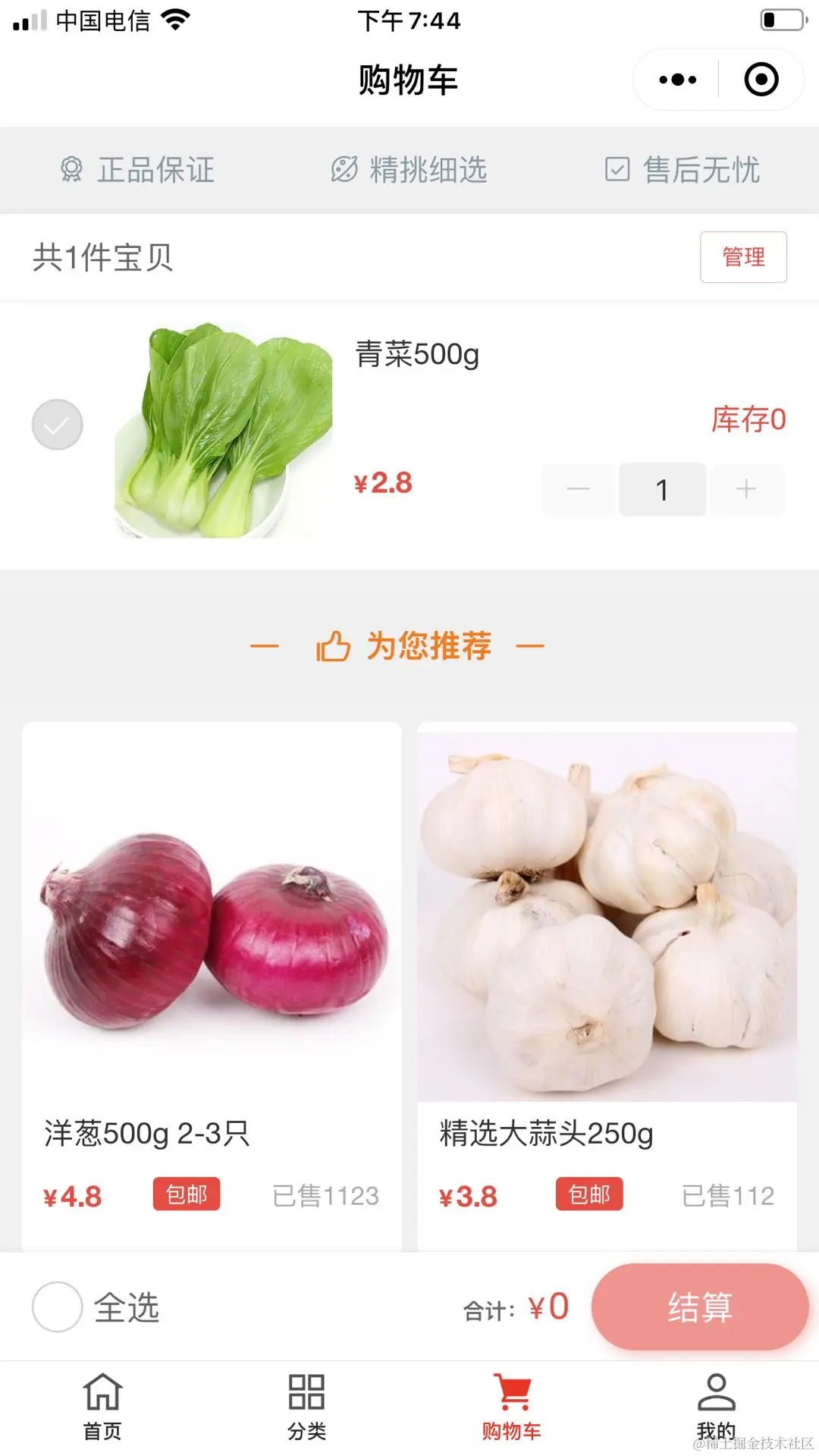Decrease quantity of 青菜500g
The image size is (819, 1456).
pos(579,489)
